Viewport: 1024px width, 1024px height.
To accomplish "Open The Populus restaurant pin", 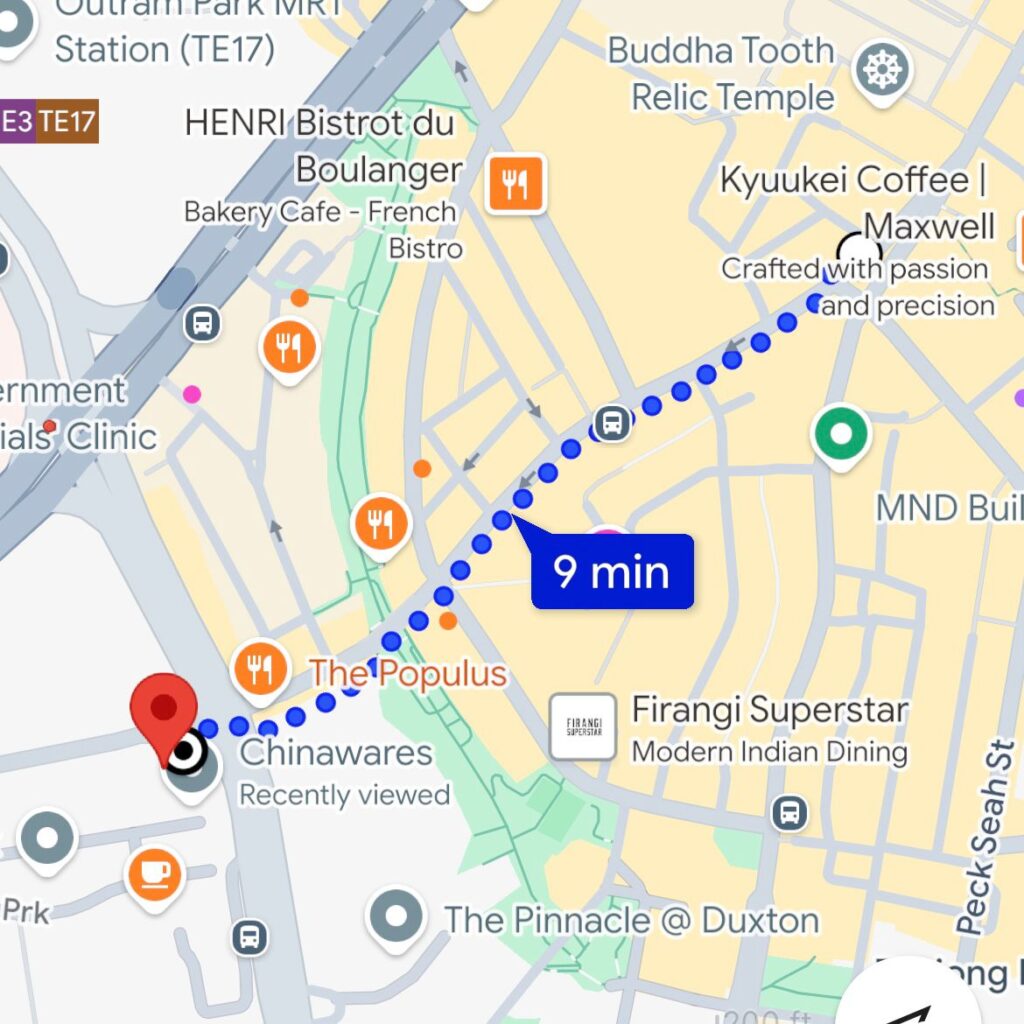I will pyautogui.click(x=261, y=669).
